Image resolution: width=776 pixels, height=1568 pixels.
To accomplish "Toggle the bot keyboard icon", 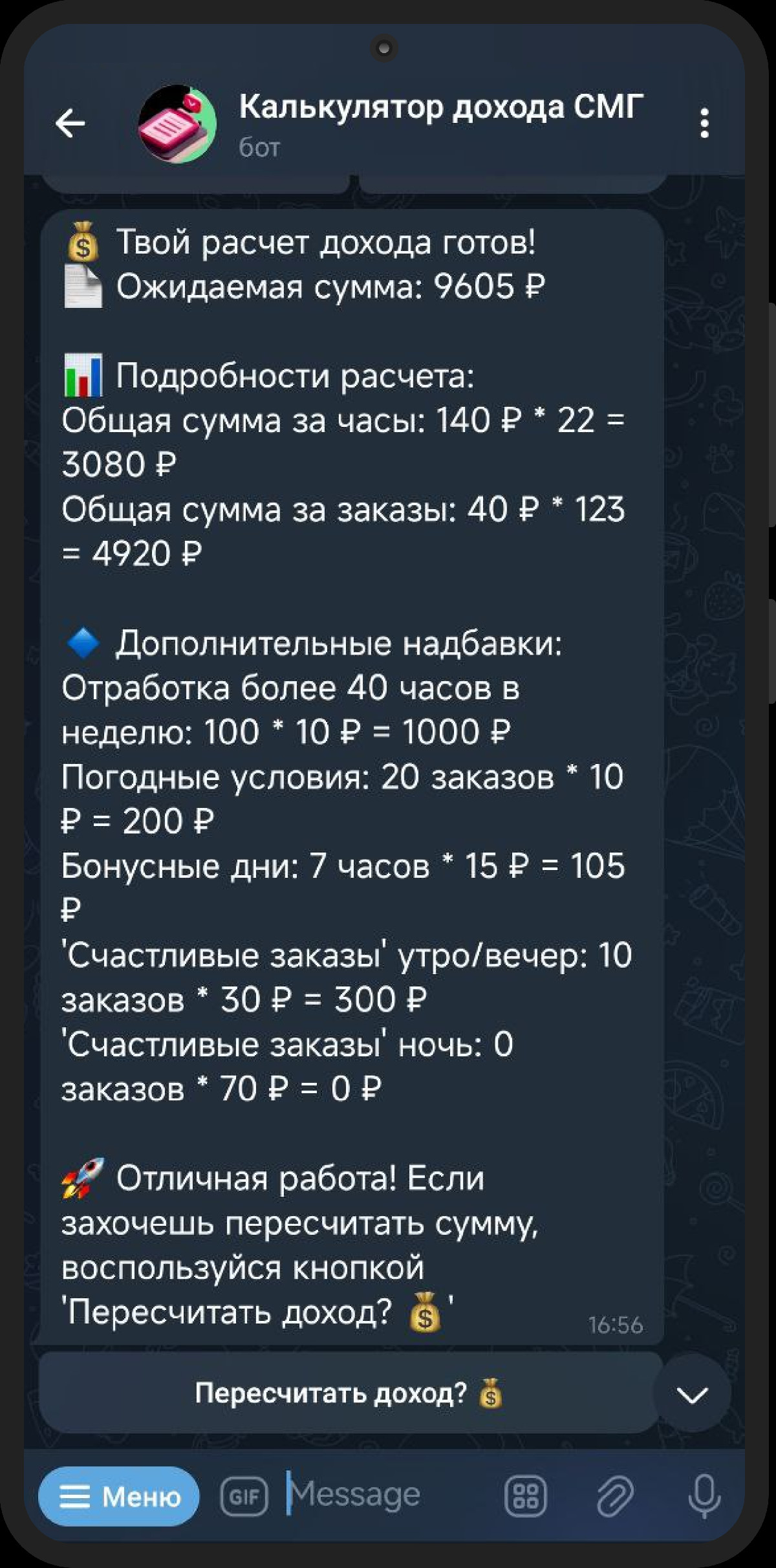I will click(525, 1496).
